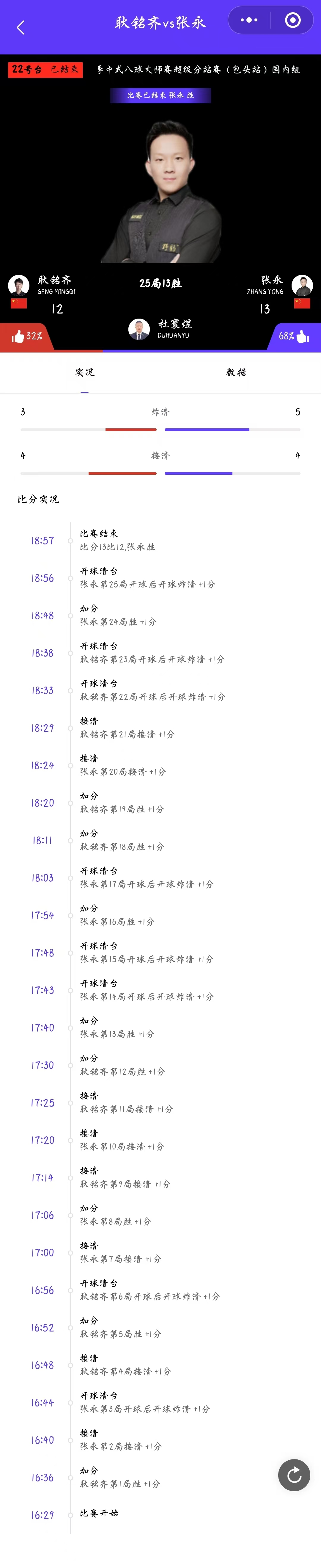Switch to the 数据 tab
The image size is (321, 1568).
coord(236,372)
